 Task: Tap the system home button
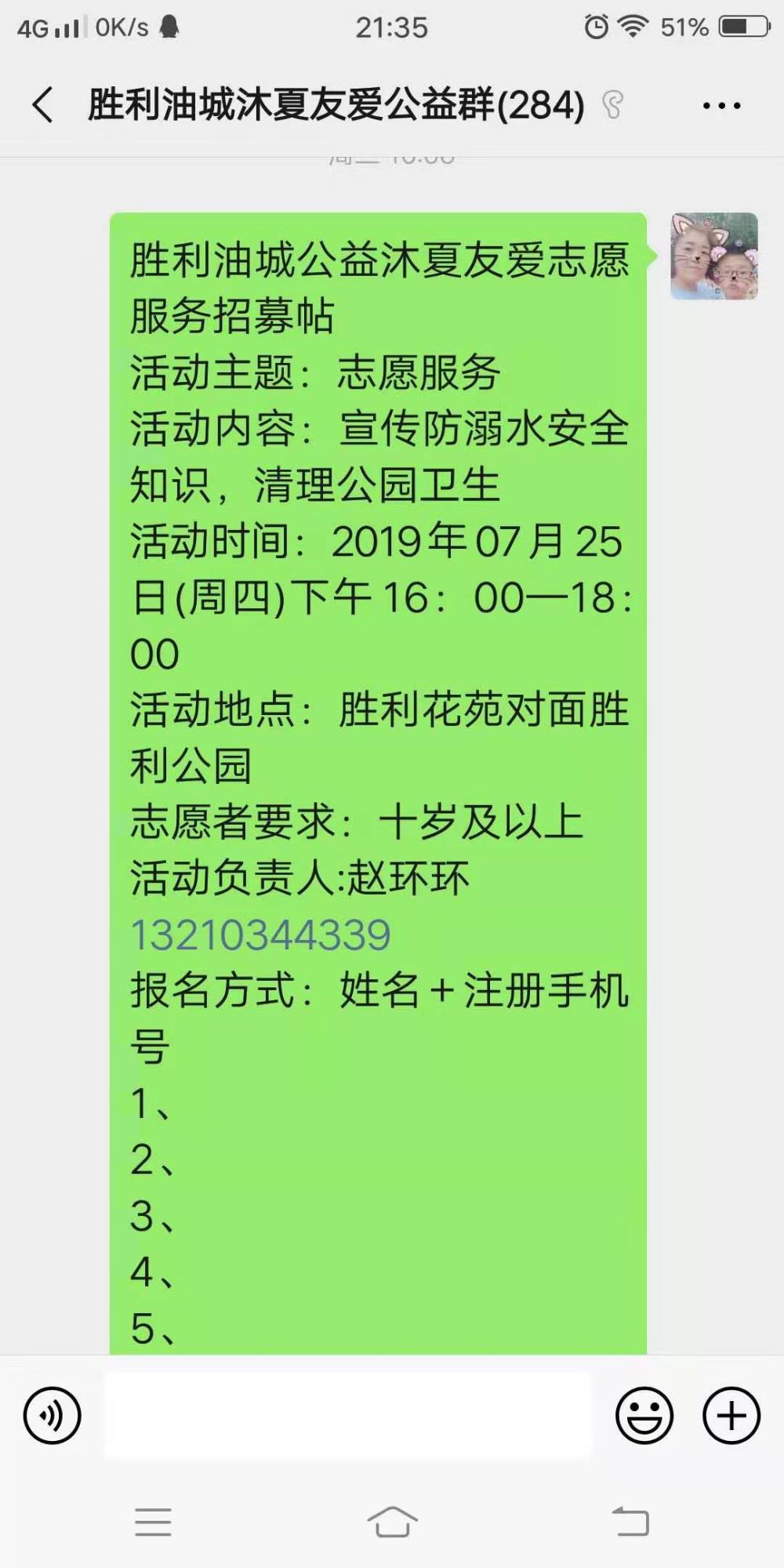click(392, 1522)
